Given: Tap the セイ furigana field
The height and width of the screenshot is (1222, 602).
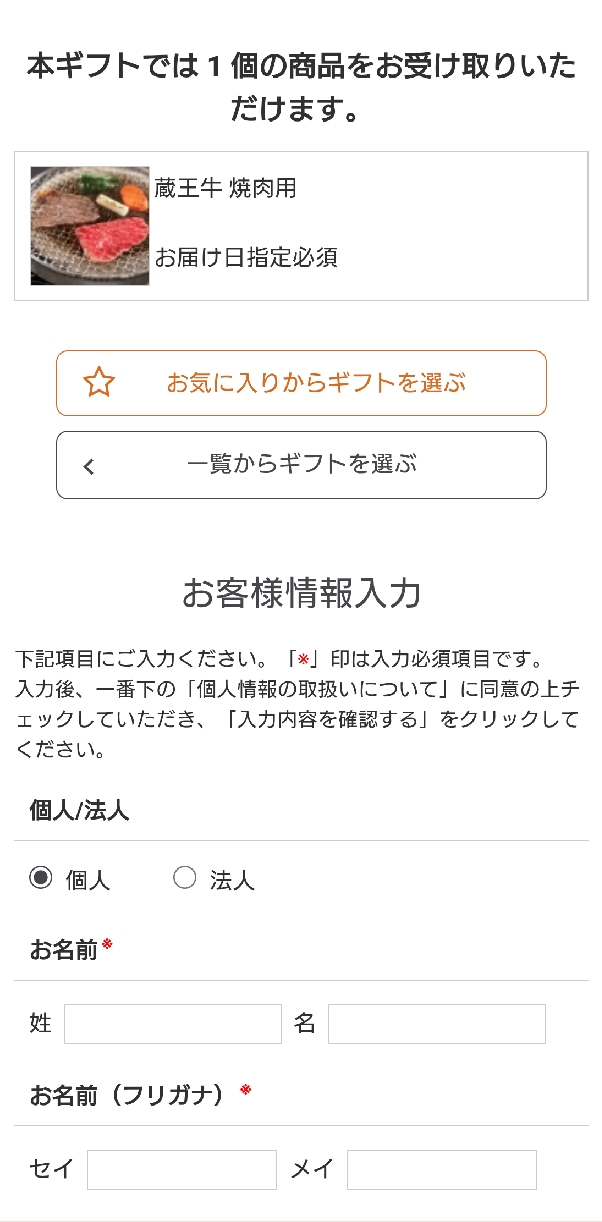Looking at the screenshot, I should pos(181,1169).
